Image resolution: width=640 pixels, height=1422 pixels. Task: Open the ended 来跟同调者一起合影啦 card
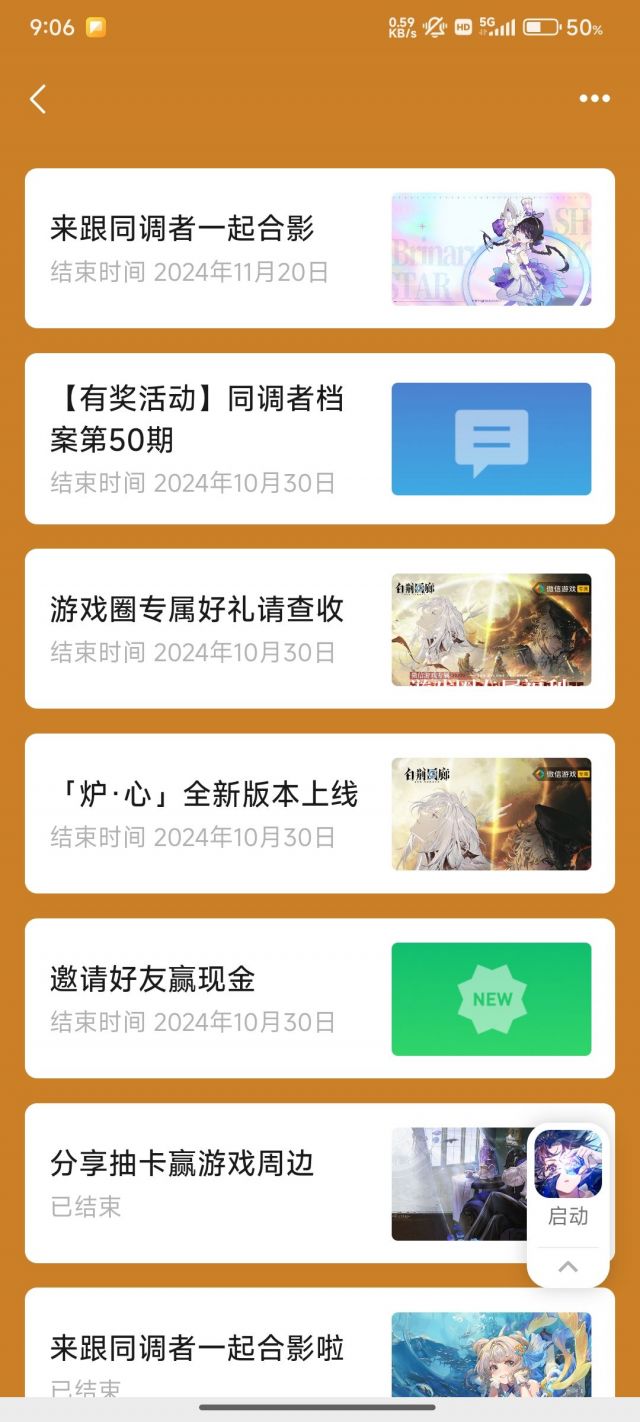click(x=320, y=1343)
